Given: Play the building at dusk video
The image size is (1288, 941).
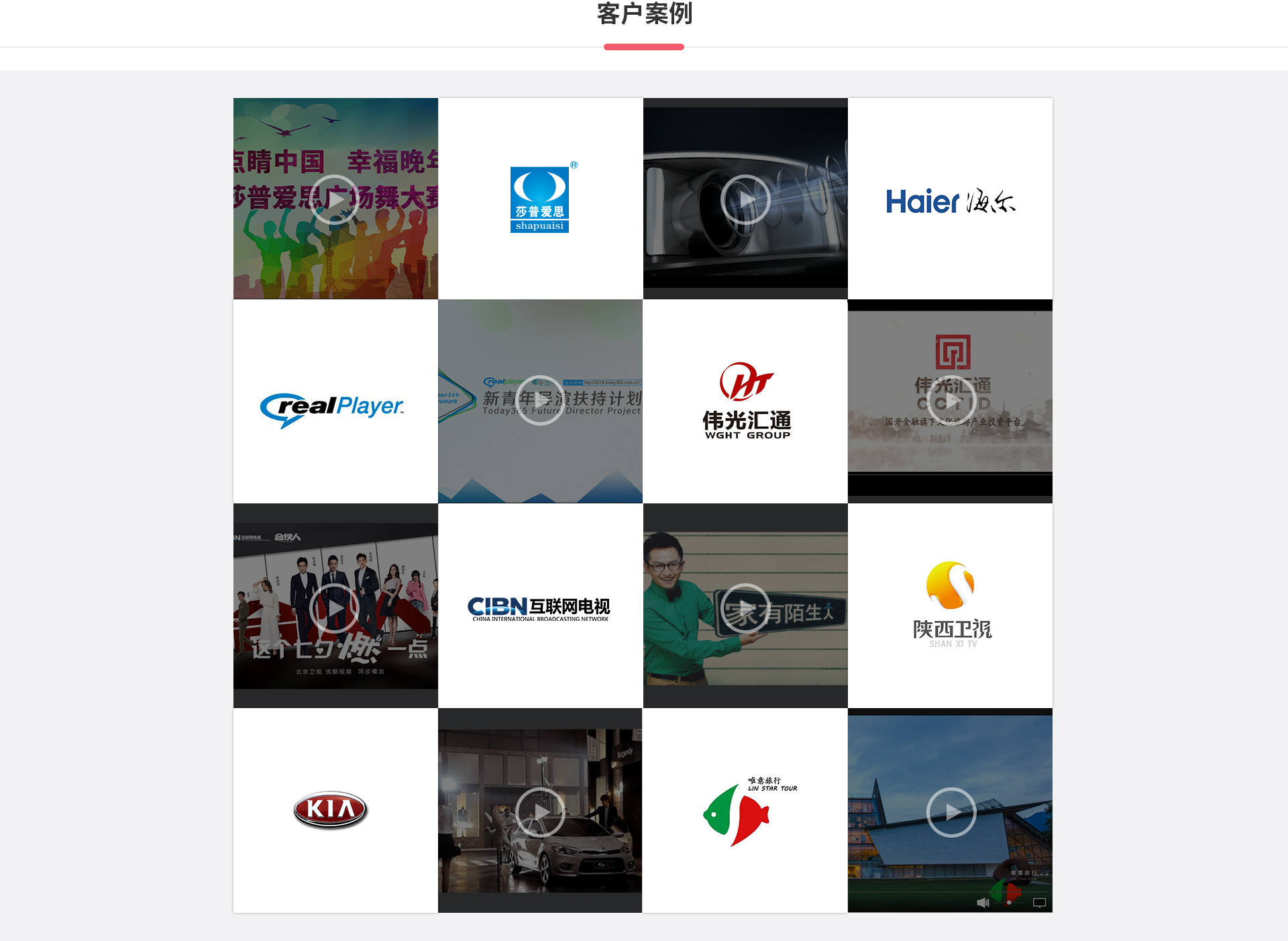Looking at the screenshot, I should click(x=951, y=812).
